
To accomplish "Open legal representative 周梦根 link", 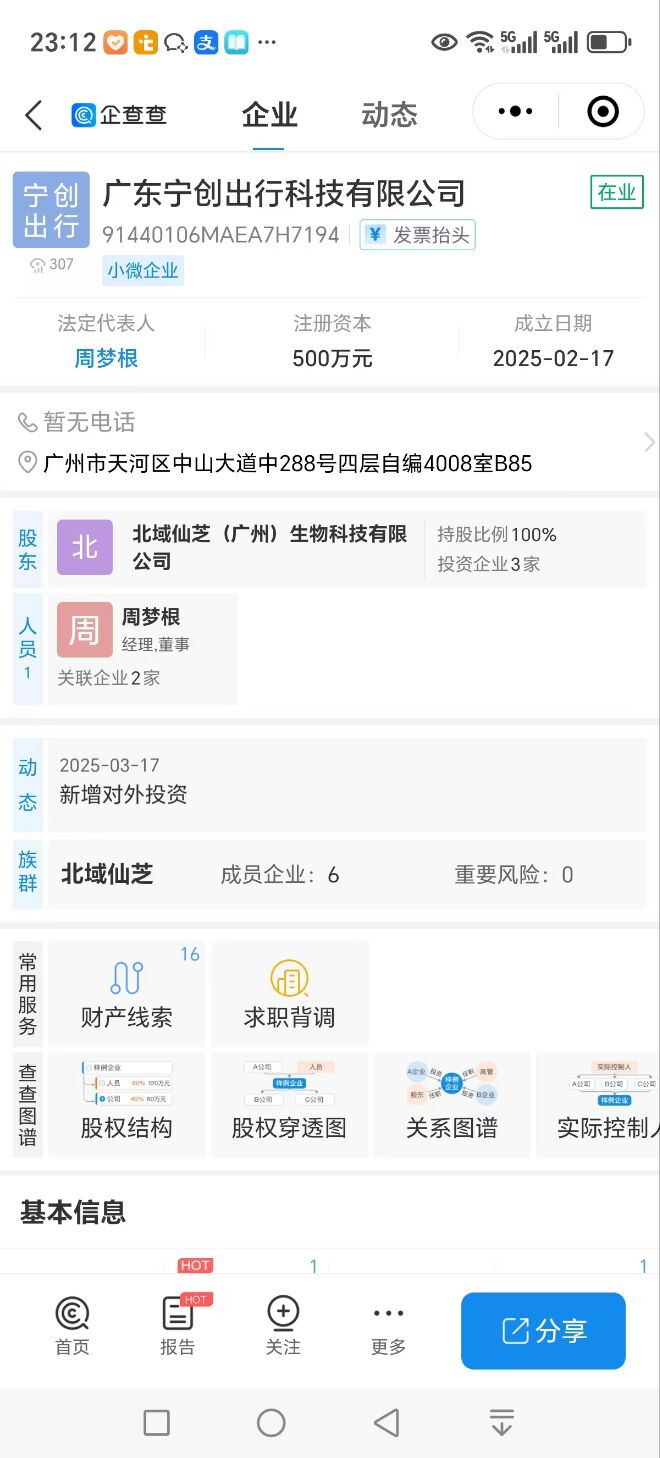I will pyautogui.click(x=106, y=358).
